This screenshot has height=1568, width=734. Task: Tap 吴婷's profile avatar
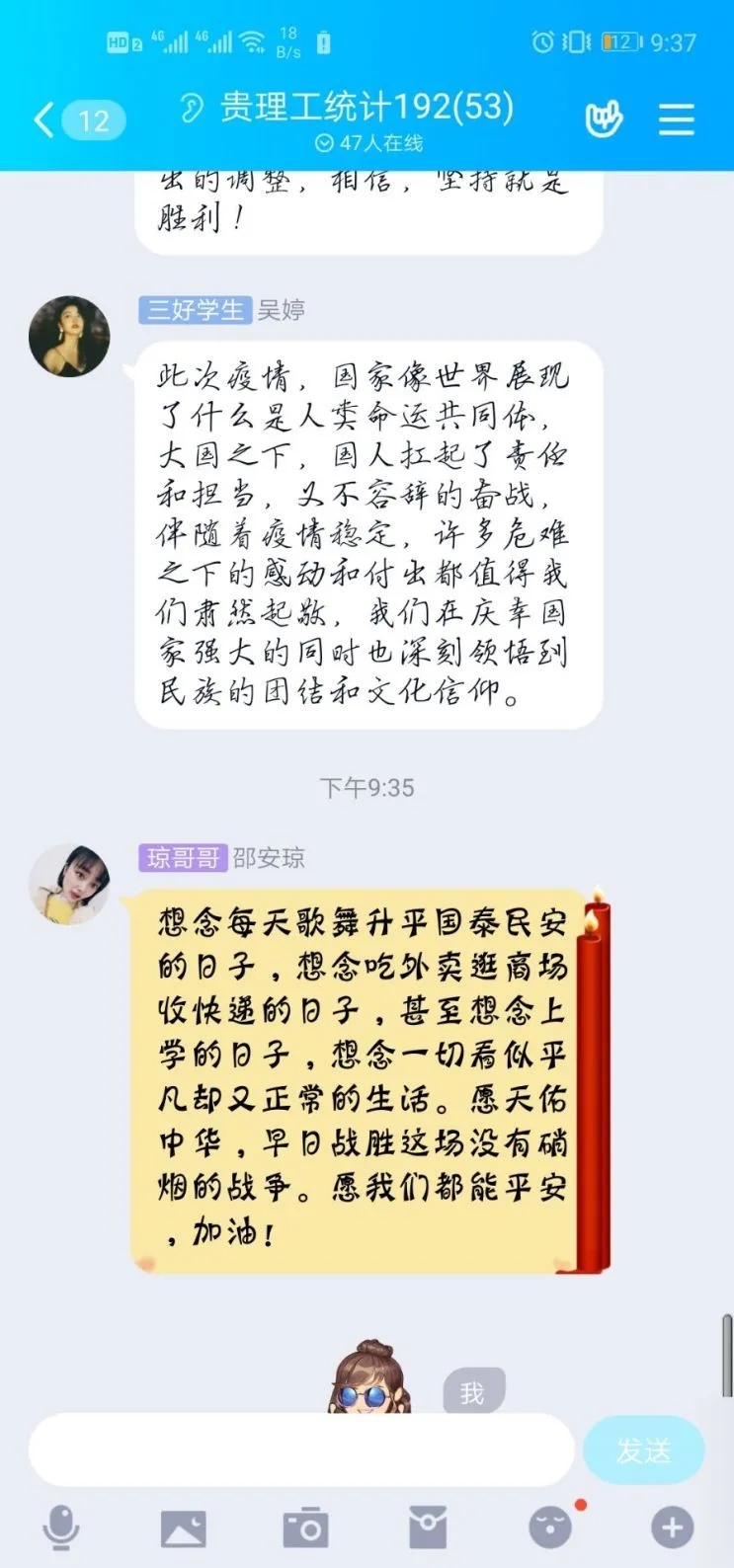click(69, 337)
